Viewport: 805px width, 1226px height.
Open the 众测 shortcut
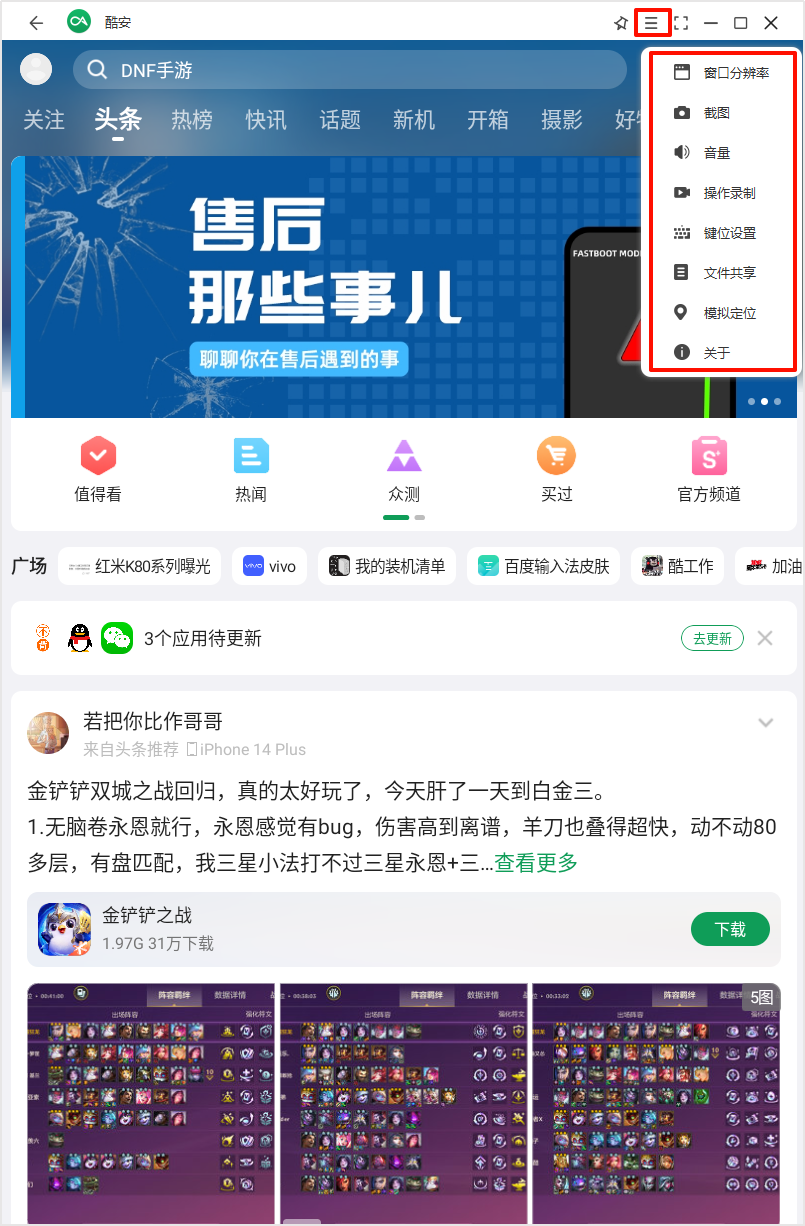click(404, 469)
